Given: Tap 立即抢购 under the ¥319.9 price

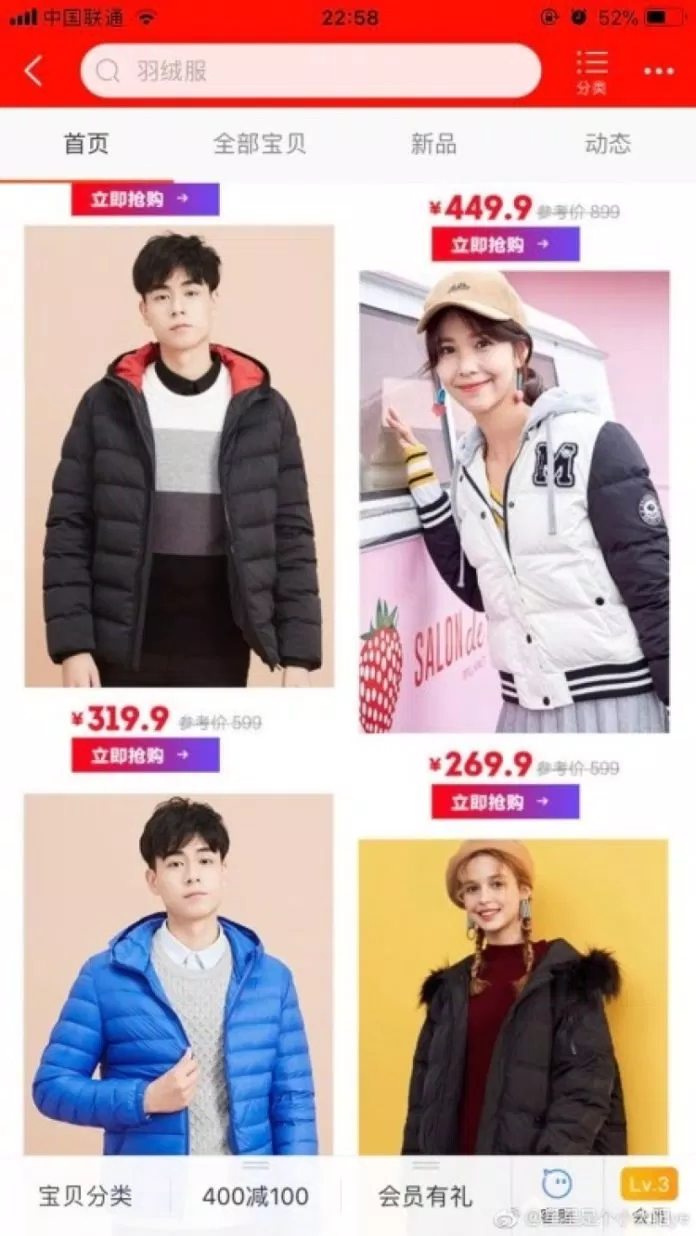Looking at the screenshot, I should [145, 755].
